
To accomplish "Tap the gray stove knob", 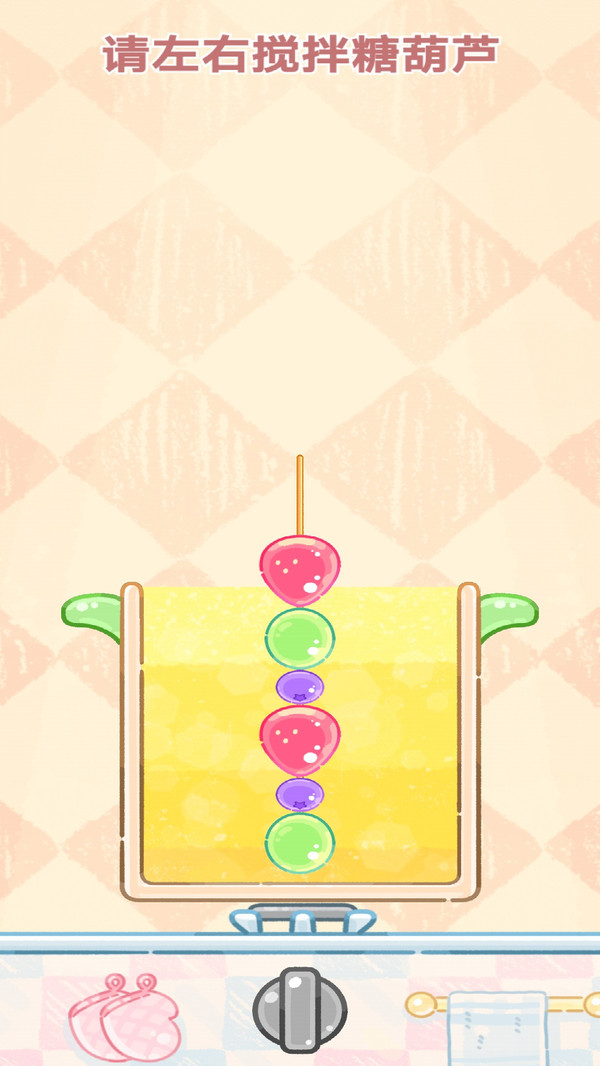I will (300, 1008).
